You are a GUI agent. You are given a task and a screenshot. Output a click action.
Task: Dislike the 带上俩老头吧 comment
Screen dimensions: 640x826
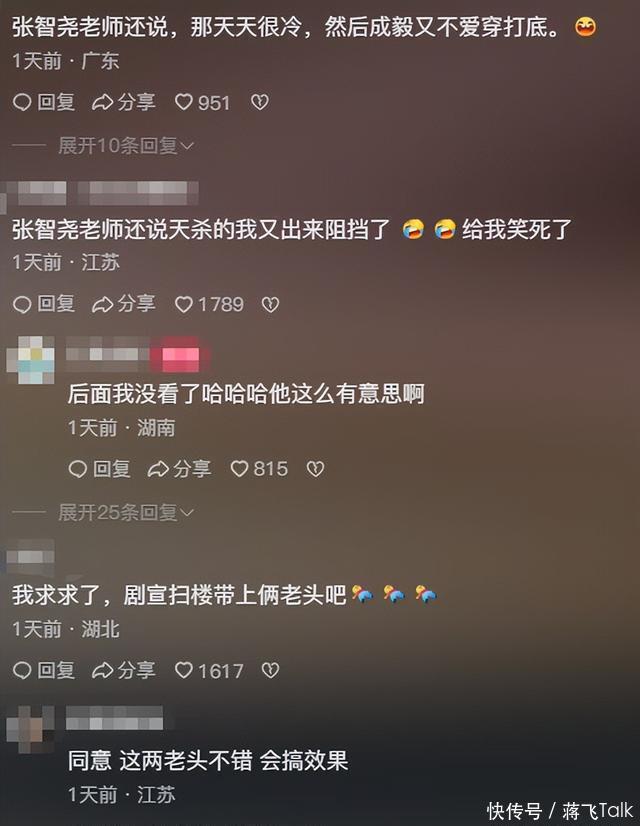coord(270,670)
